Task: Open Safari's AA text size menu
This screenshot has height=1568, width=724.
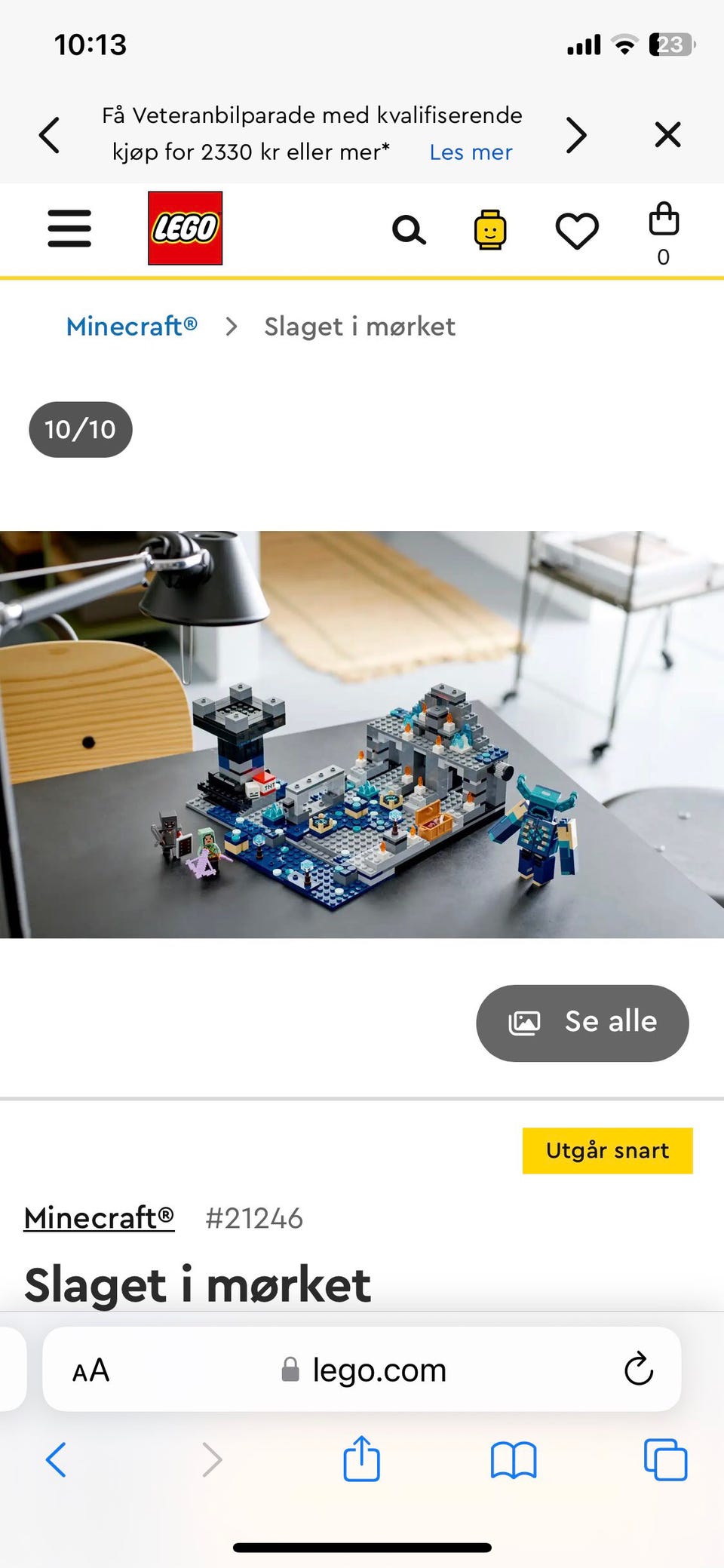Action: tap(90, 1370)
